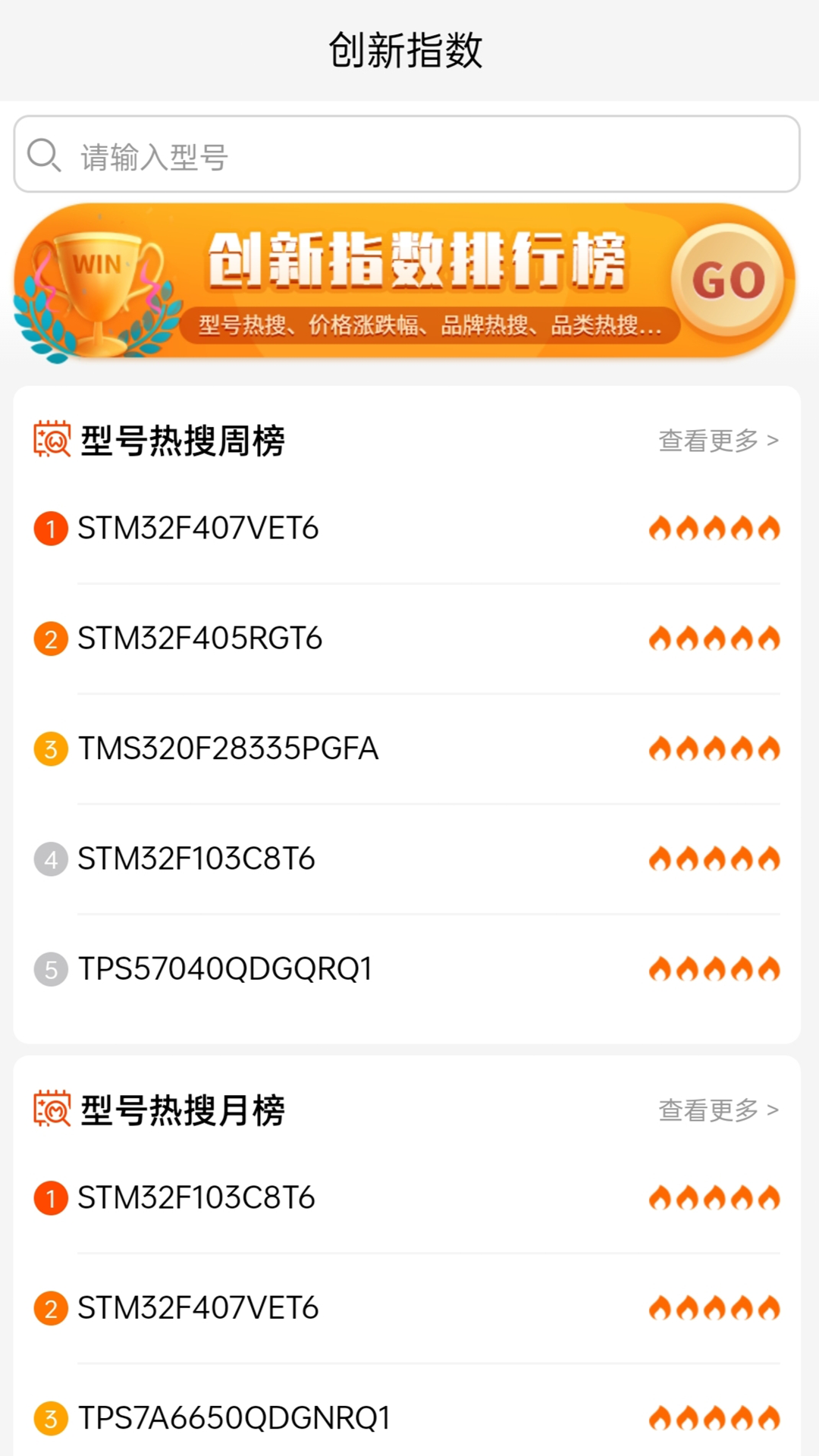
Task: Expand monthly list via 查看更多 chevron
Action: [x=772, y=1108]
